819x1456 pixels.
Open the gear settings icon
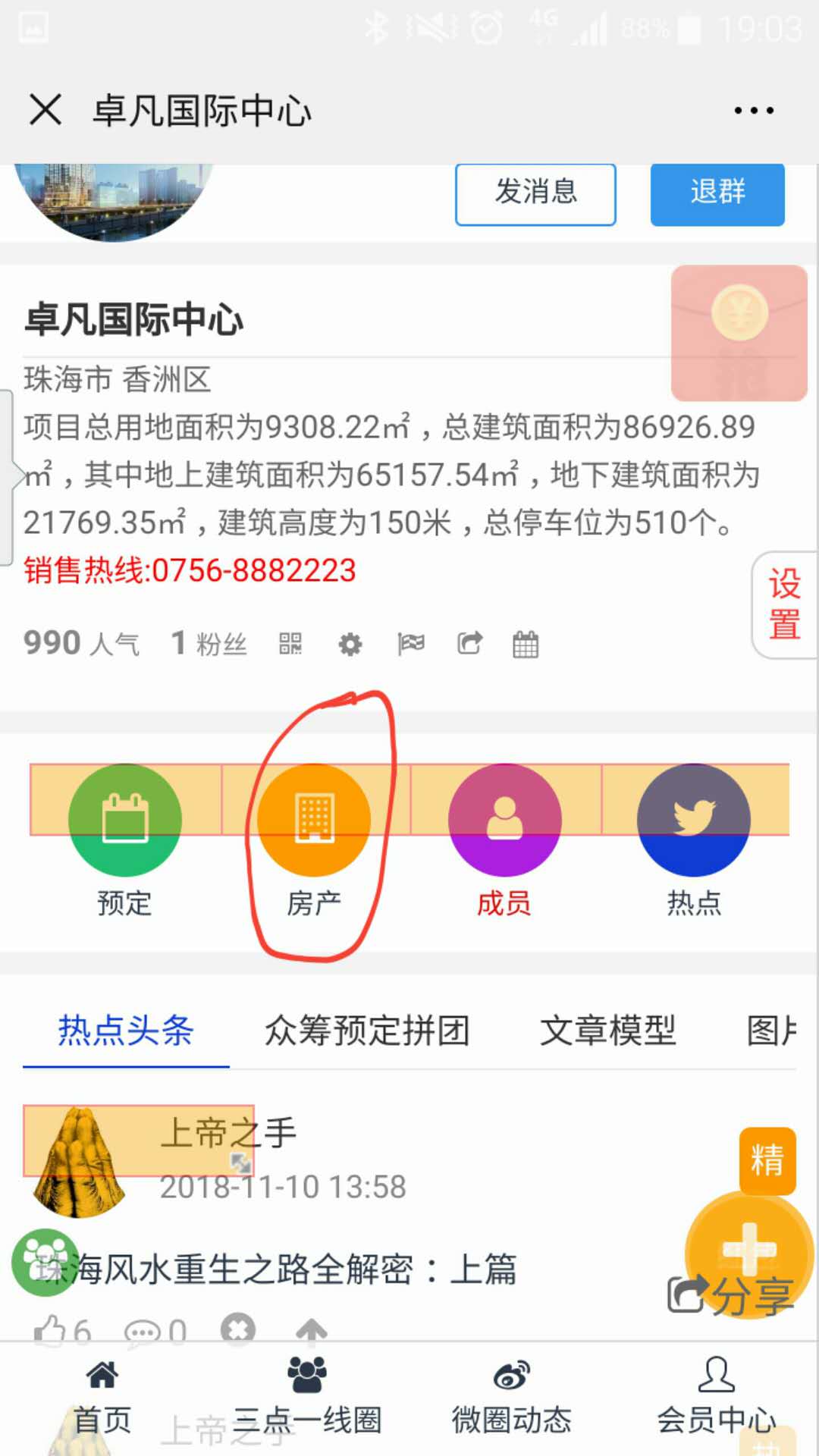[350, 645]
